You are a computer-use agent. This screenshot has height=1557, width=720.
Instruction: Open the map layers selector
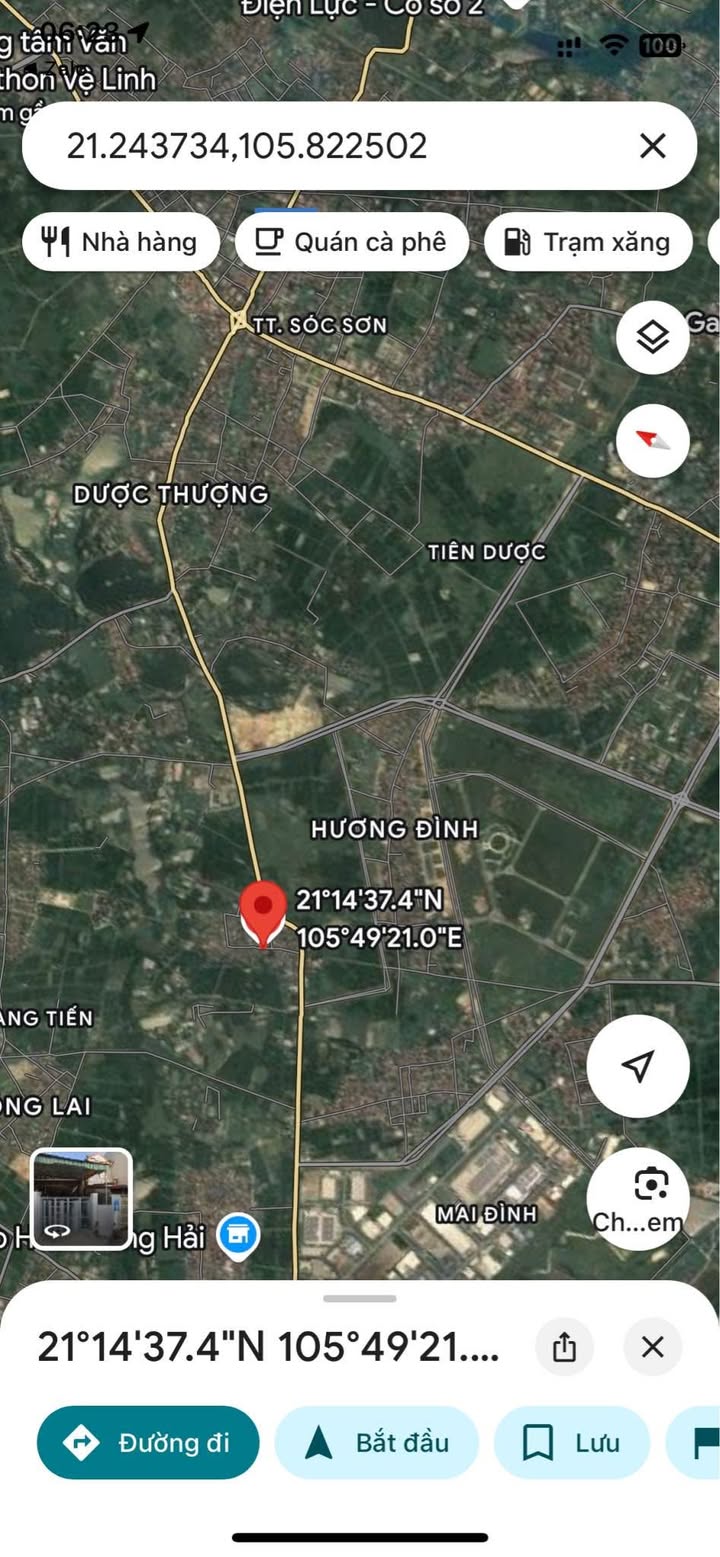tap(652, 338)
